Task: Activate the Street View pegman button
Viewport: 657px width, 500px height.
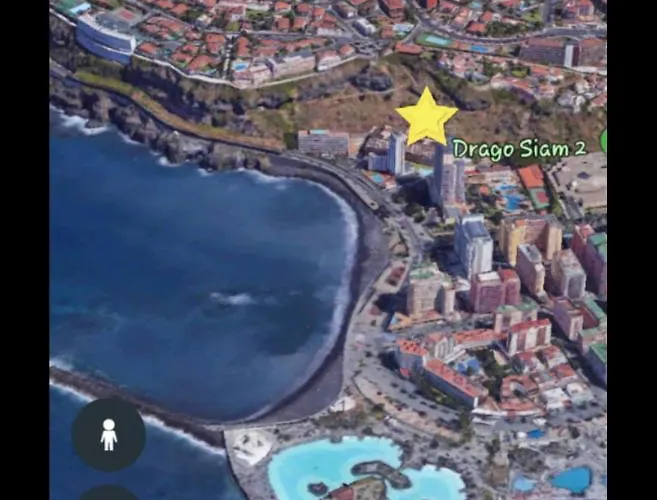Action: pos(108,434)
